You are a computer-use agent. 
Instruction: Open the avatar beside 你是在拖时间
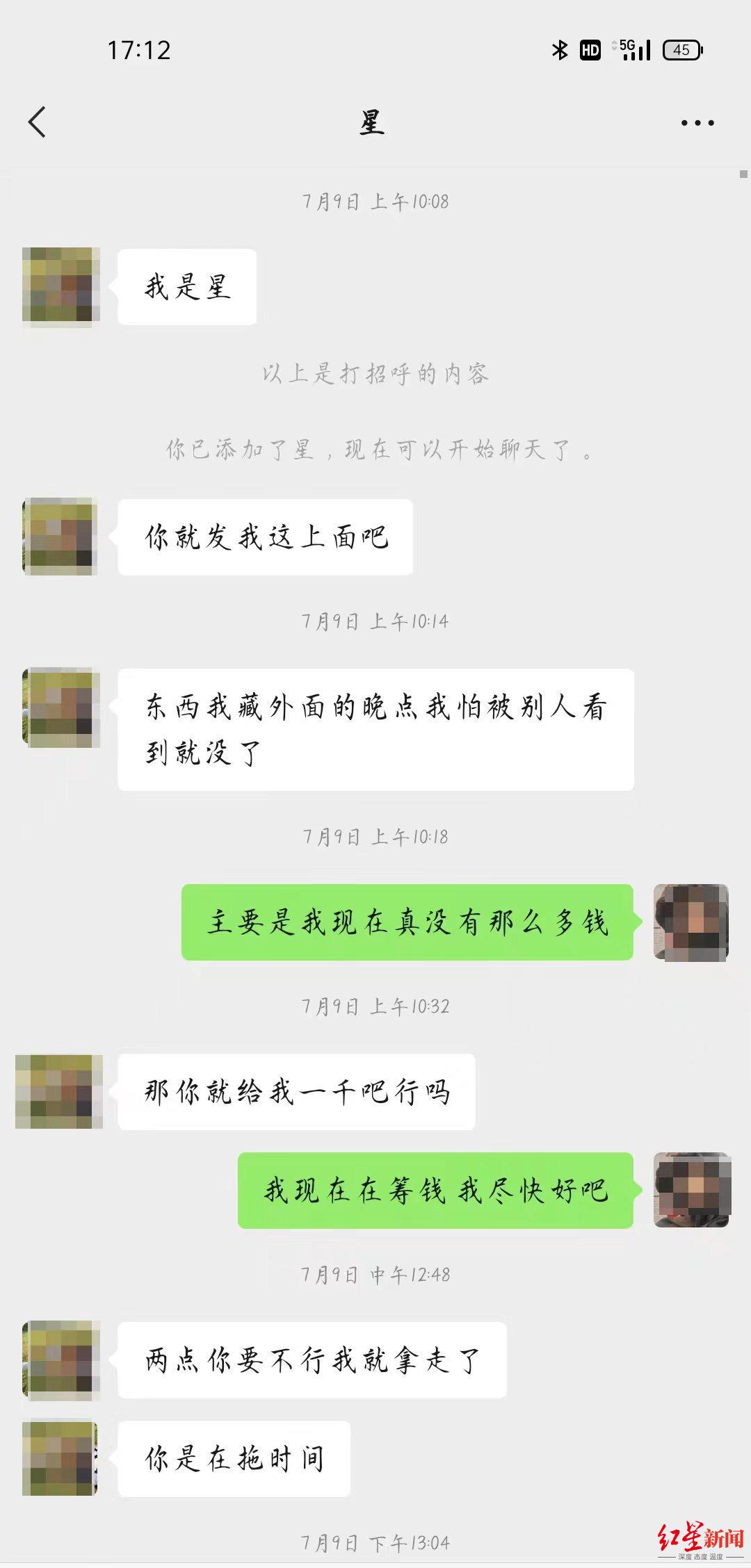60,1458
